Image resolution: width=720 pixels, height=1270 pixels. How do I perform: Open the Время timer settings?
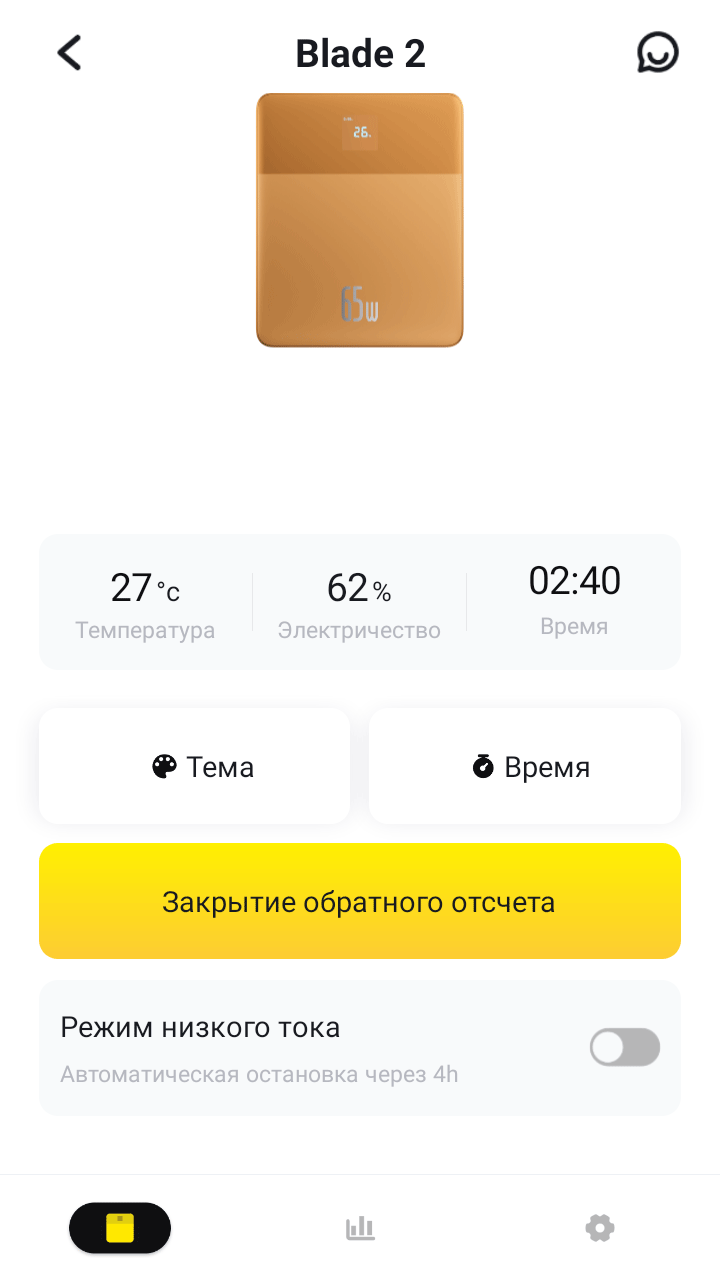[x=525, y=767]
